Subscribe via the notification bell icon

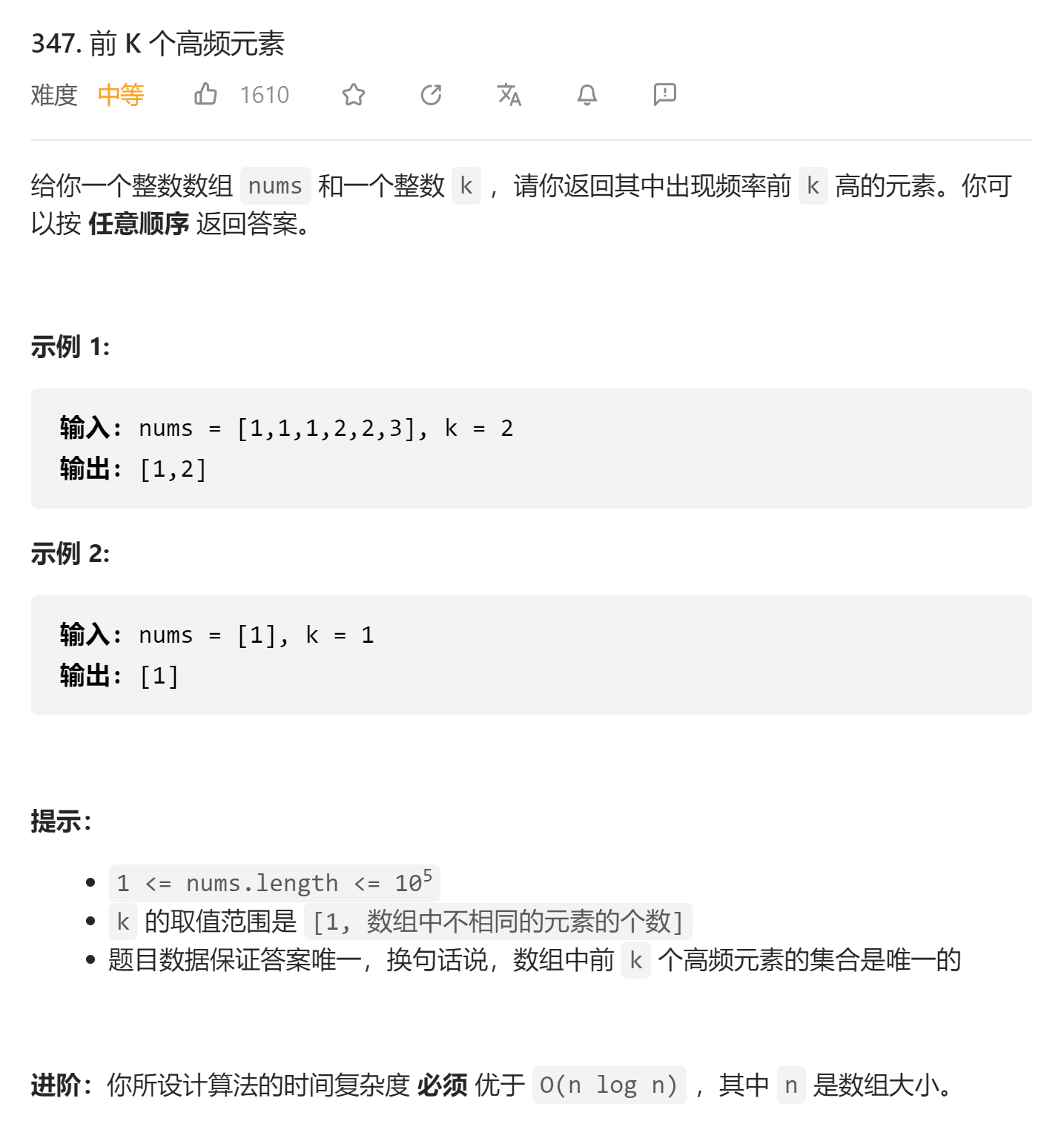(x=587, y=95)
